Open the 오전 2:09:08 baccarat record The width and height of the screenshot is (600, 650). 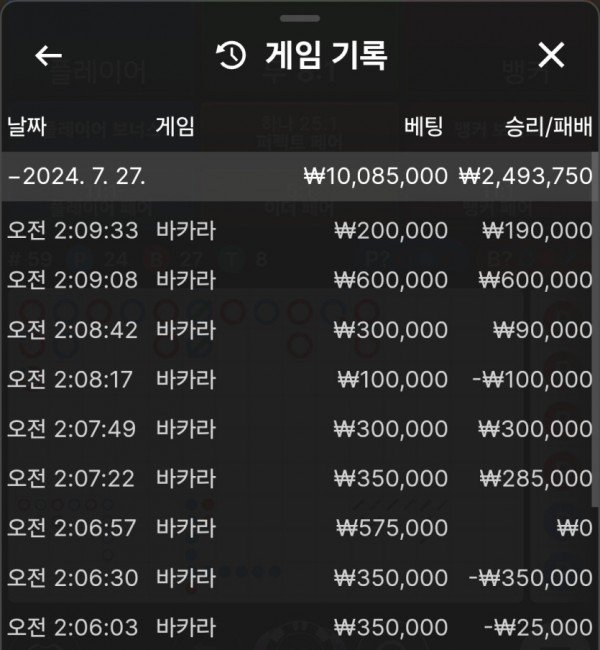tap(300, 281)
